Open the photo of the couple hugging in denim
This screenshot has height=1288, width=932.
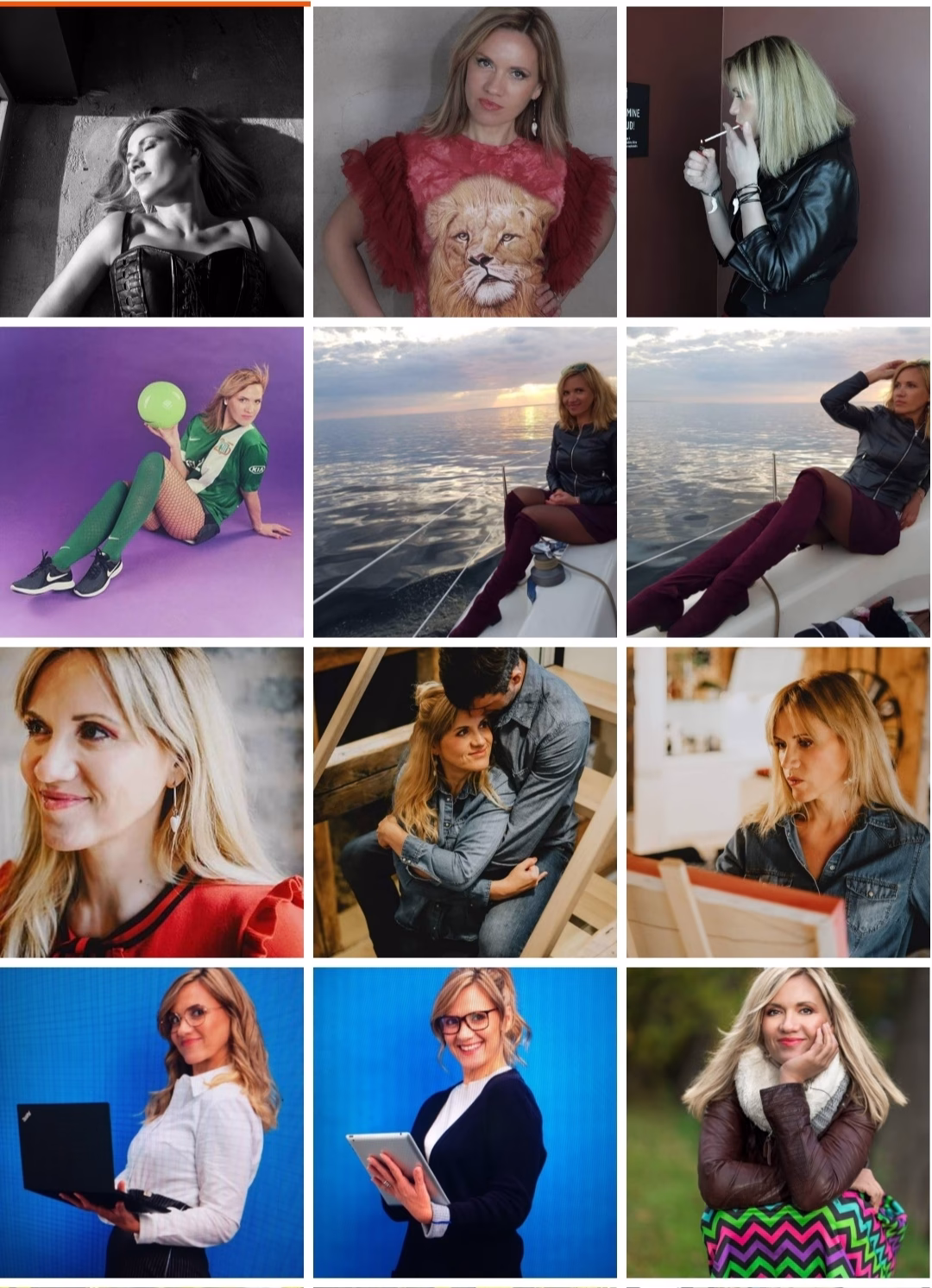pyautogui.click(x=464, y=801)
